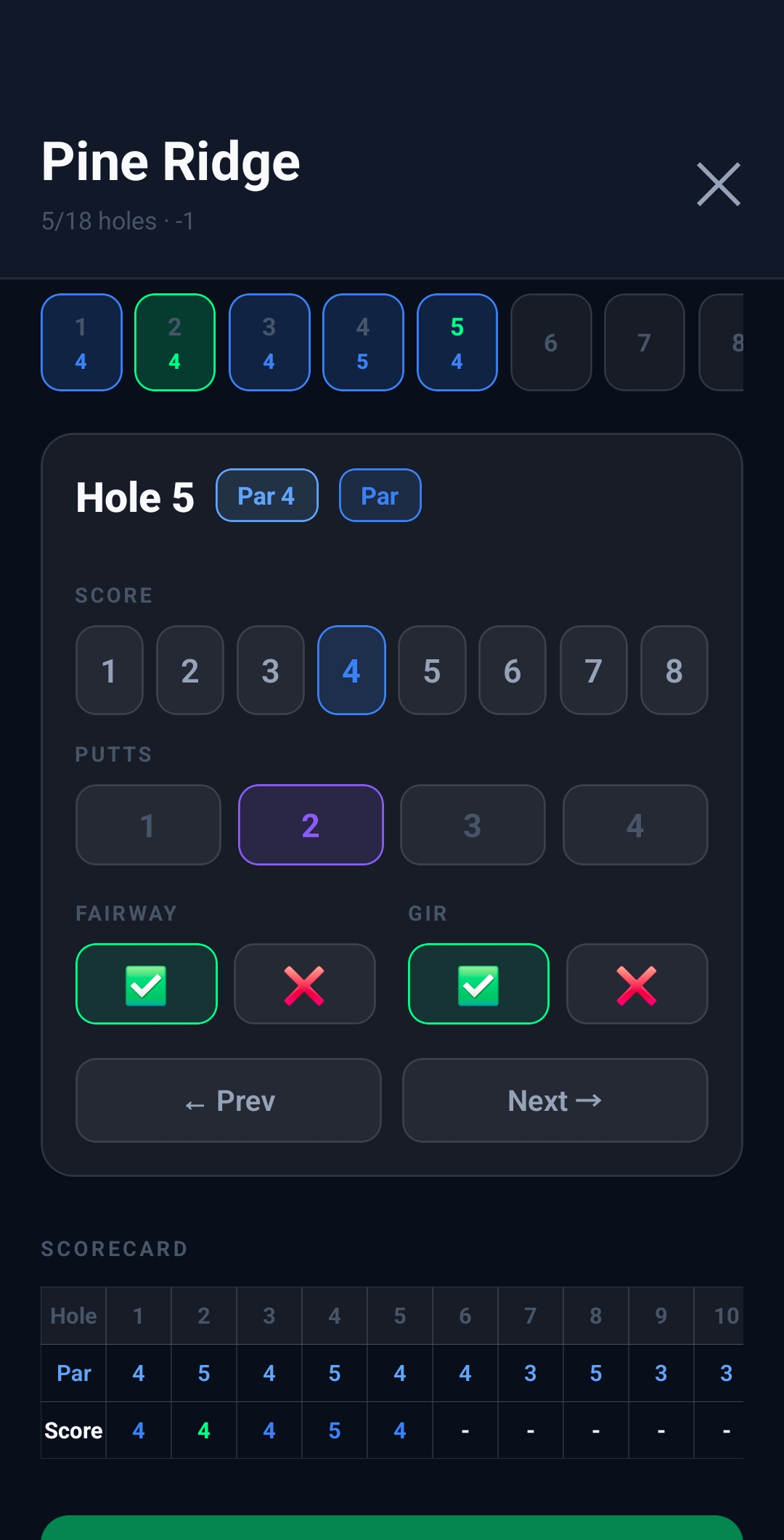
Task: Mark GIR as missed
Action: coord(637,984)
